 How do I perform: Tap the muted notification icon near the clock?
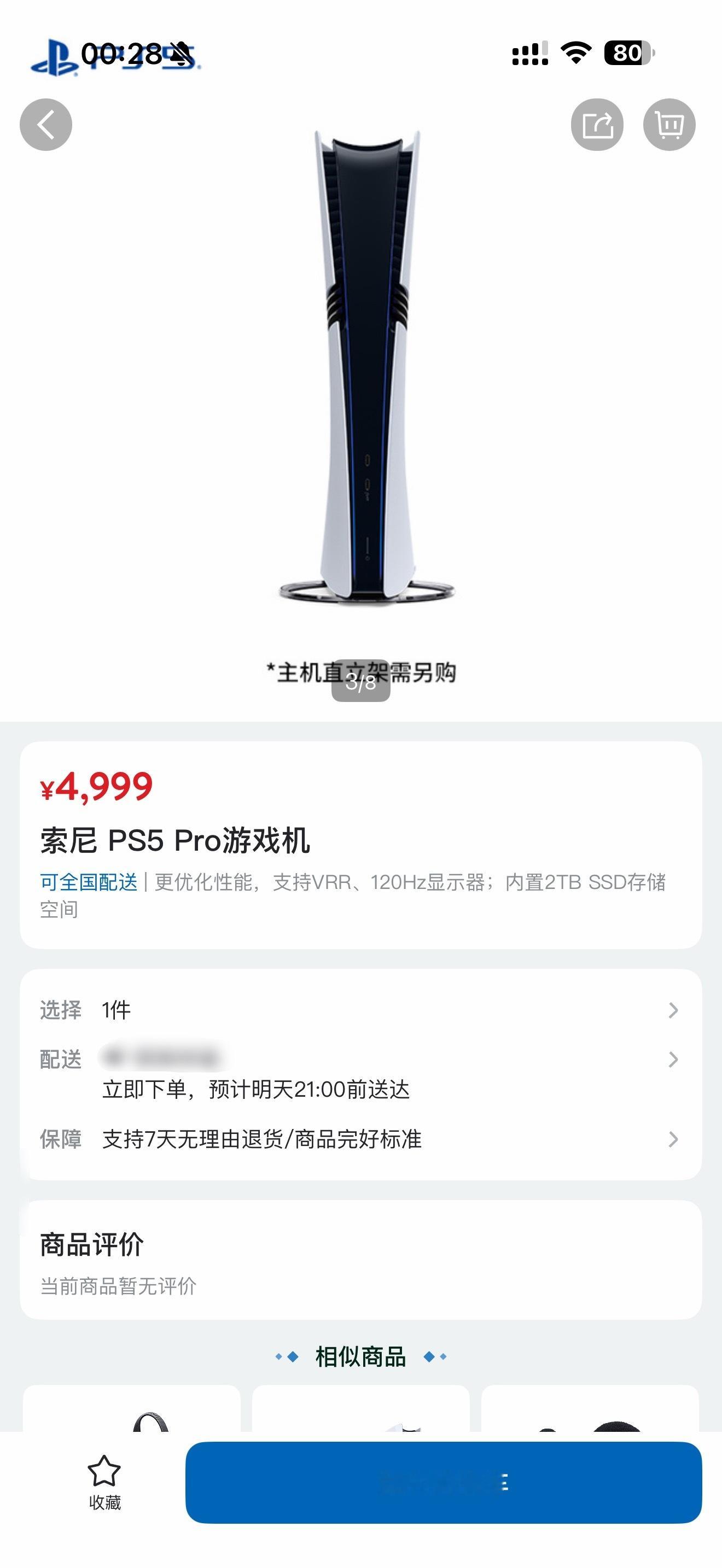coord(177,55)
